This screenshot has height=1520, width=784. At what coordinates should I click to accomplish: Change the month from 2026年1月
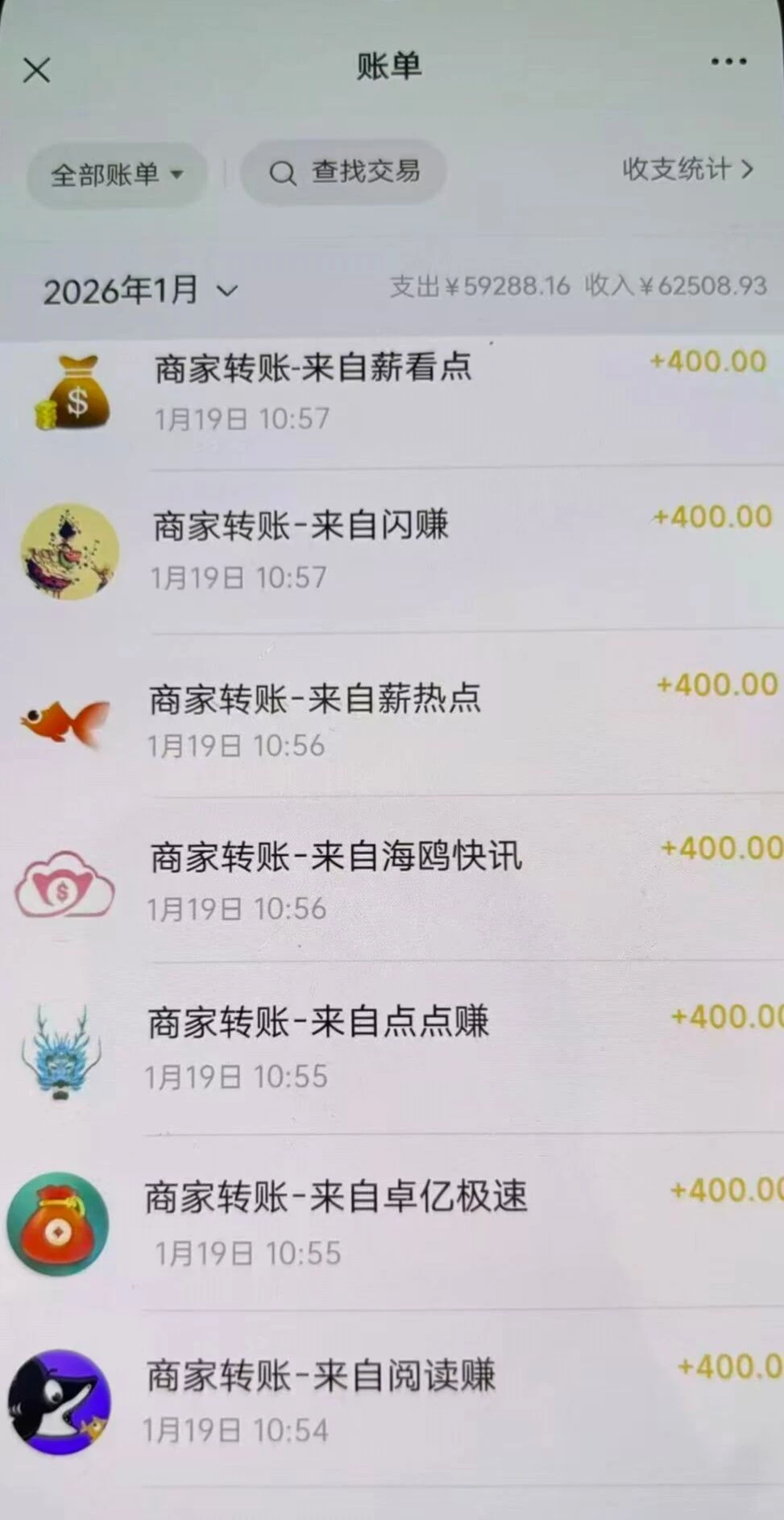[140, 290]
